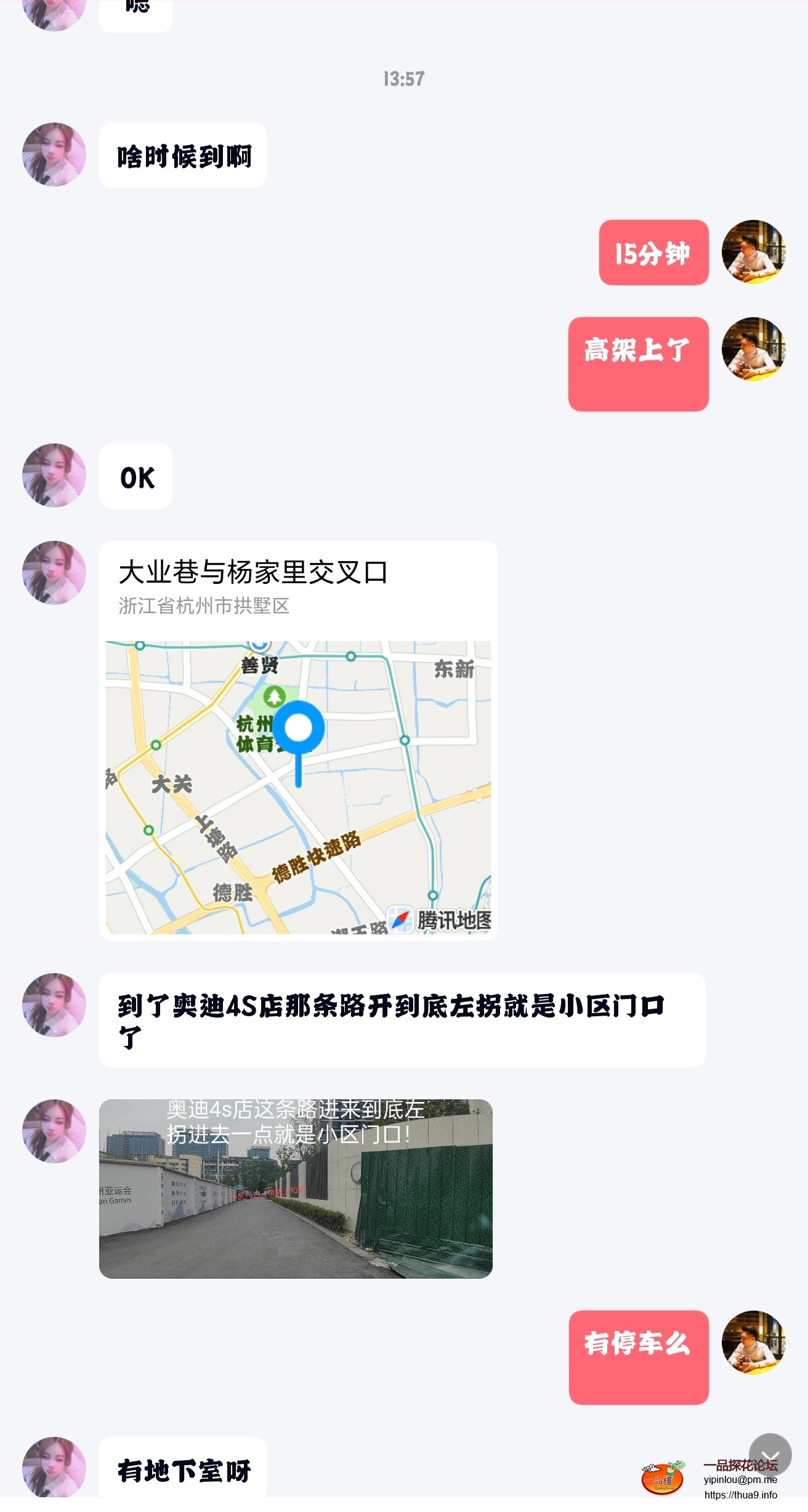
Task: Click your avatar next to the 15分钟 message
Action: (x=753, y=253)
